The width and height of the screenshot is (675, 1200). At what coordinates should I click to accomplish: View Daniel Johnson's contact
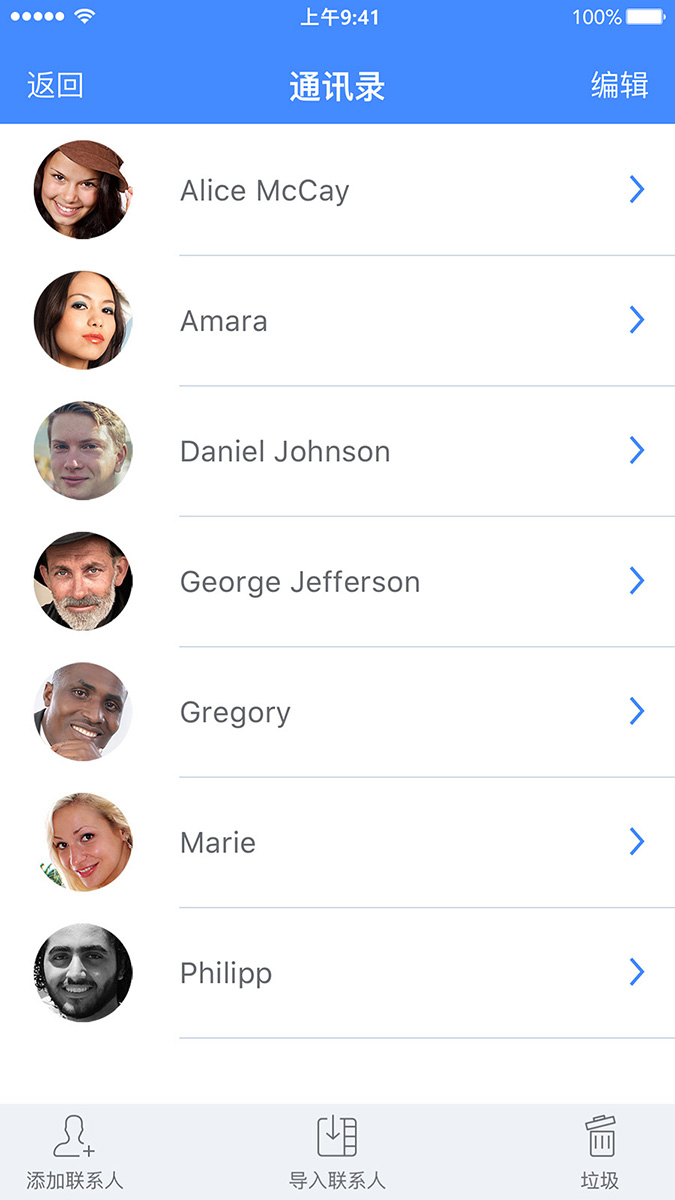tap(285, 451)
